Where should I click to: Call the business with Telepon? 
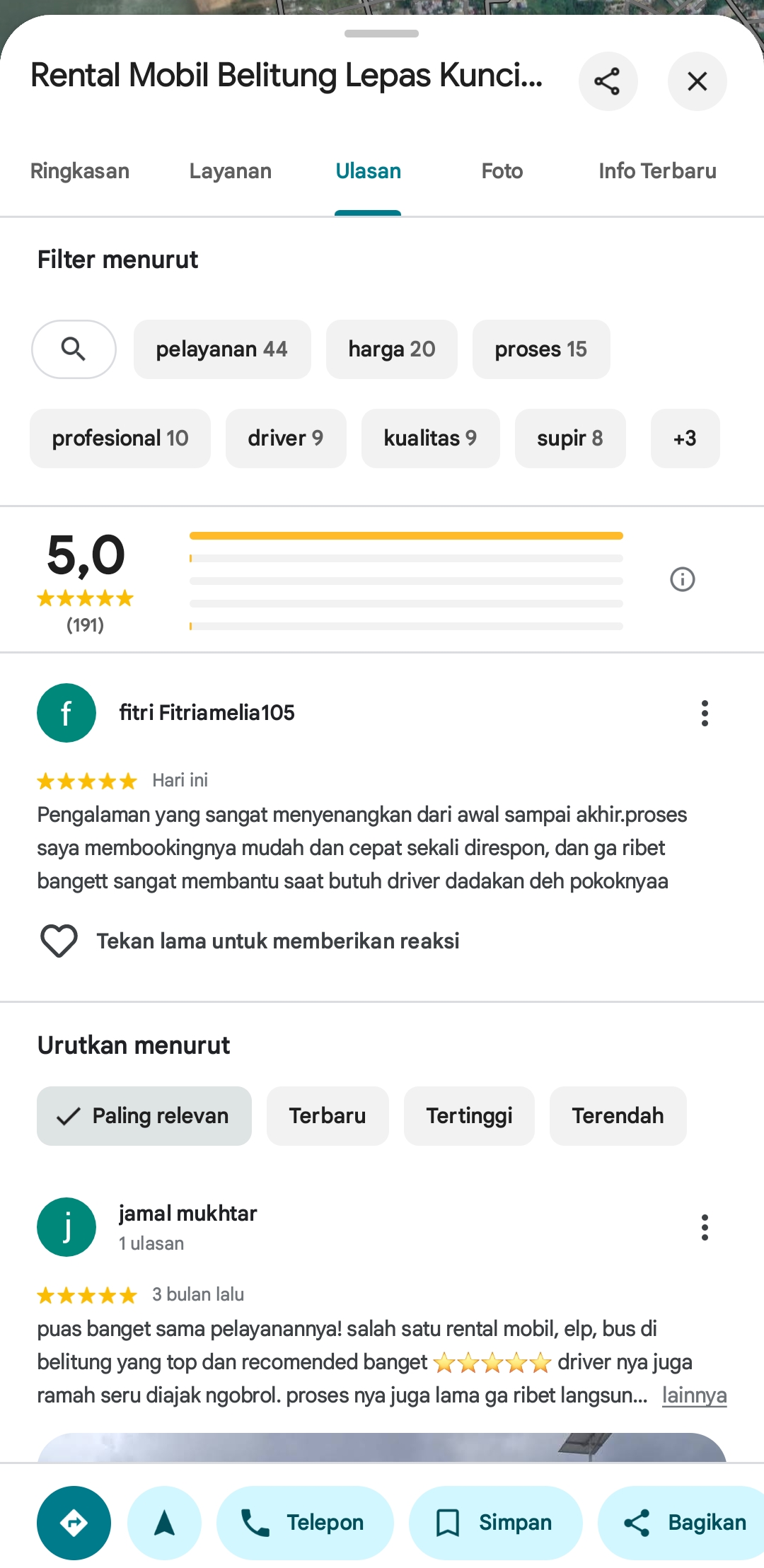click(305, 1523)
